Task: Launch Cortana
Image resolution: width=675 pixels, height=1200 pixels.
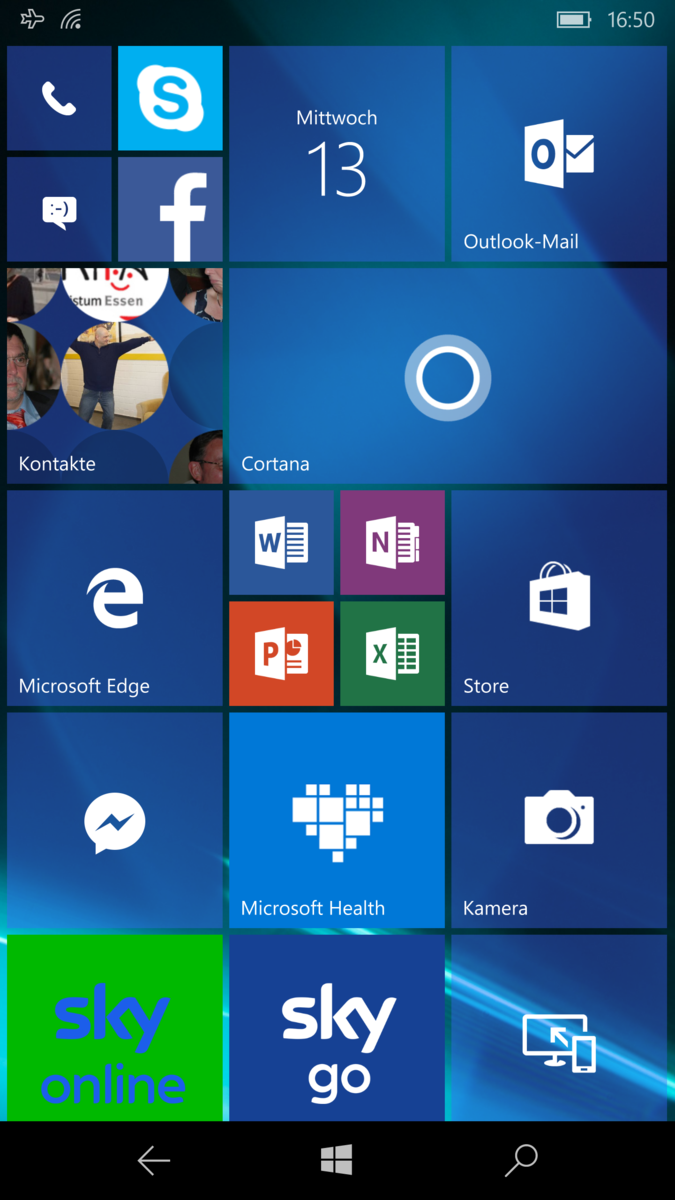Action: [448, 376]
